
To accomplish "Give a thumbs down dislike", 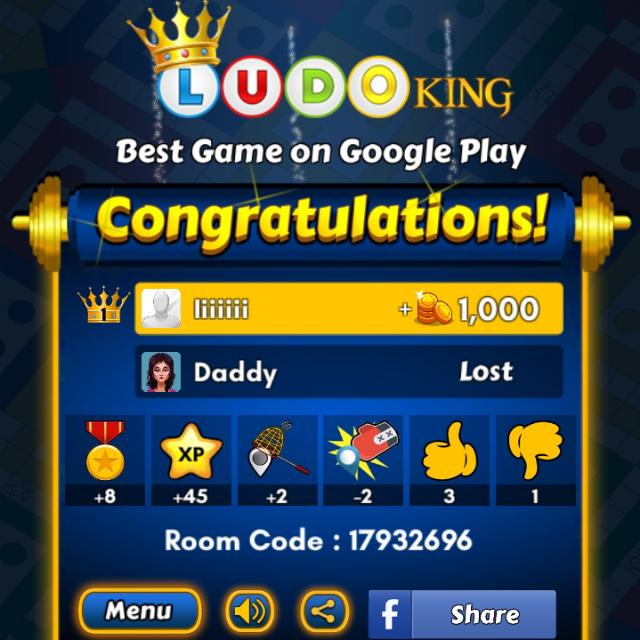I will point(534,452).
